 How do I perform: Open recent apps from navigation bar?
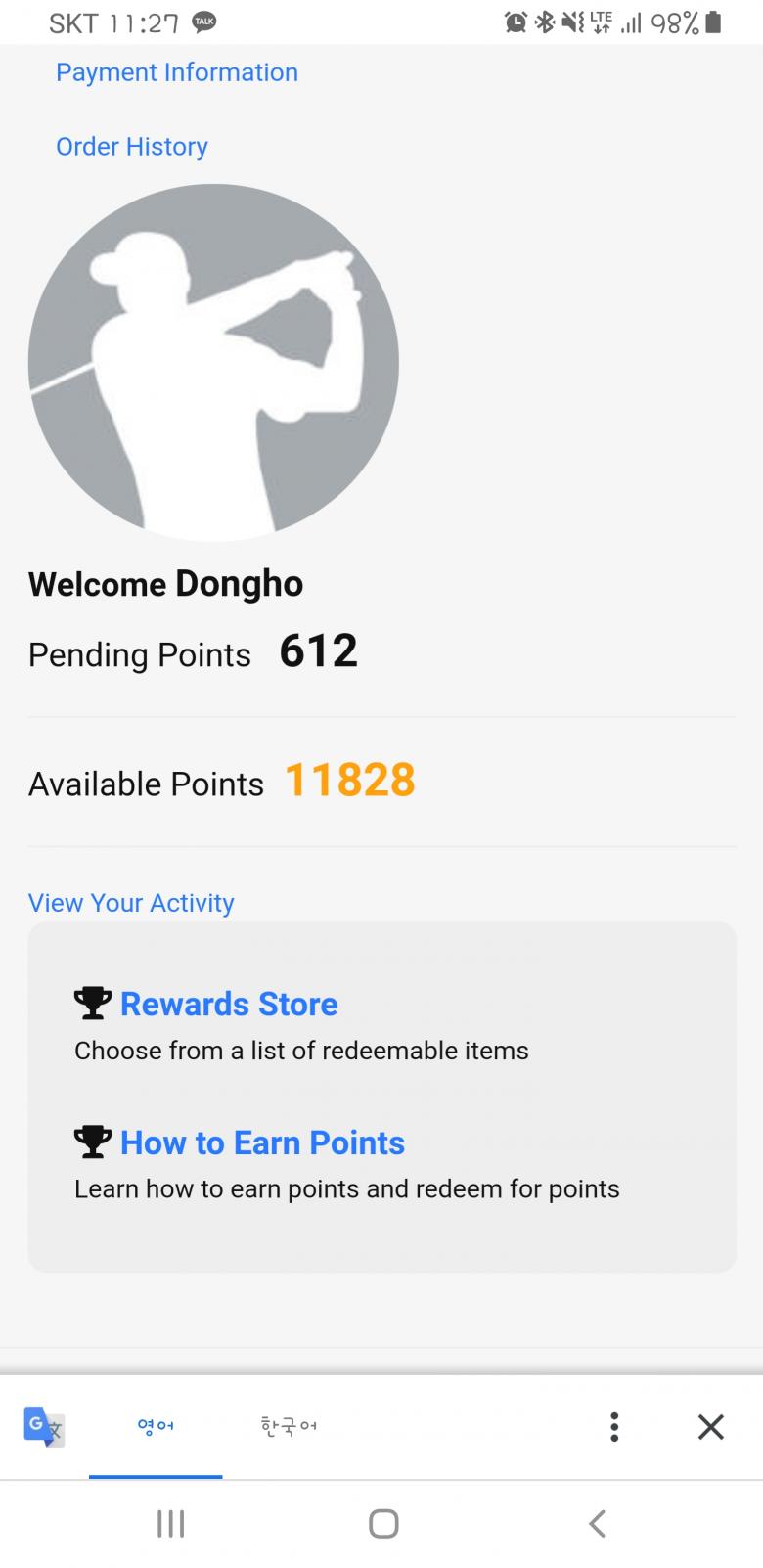click(171, 1523)
